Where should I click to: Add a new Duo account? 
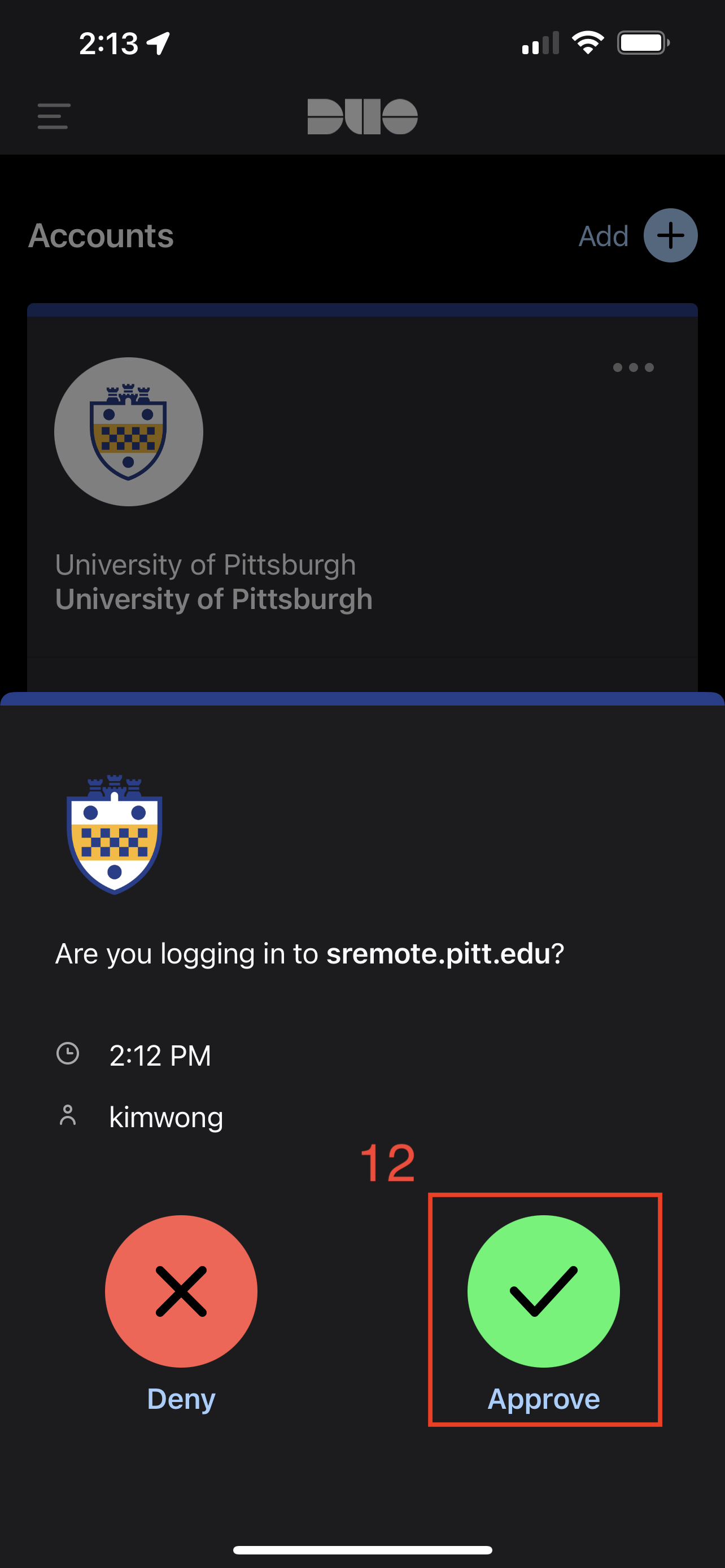(670, 235)
